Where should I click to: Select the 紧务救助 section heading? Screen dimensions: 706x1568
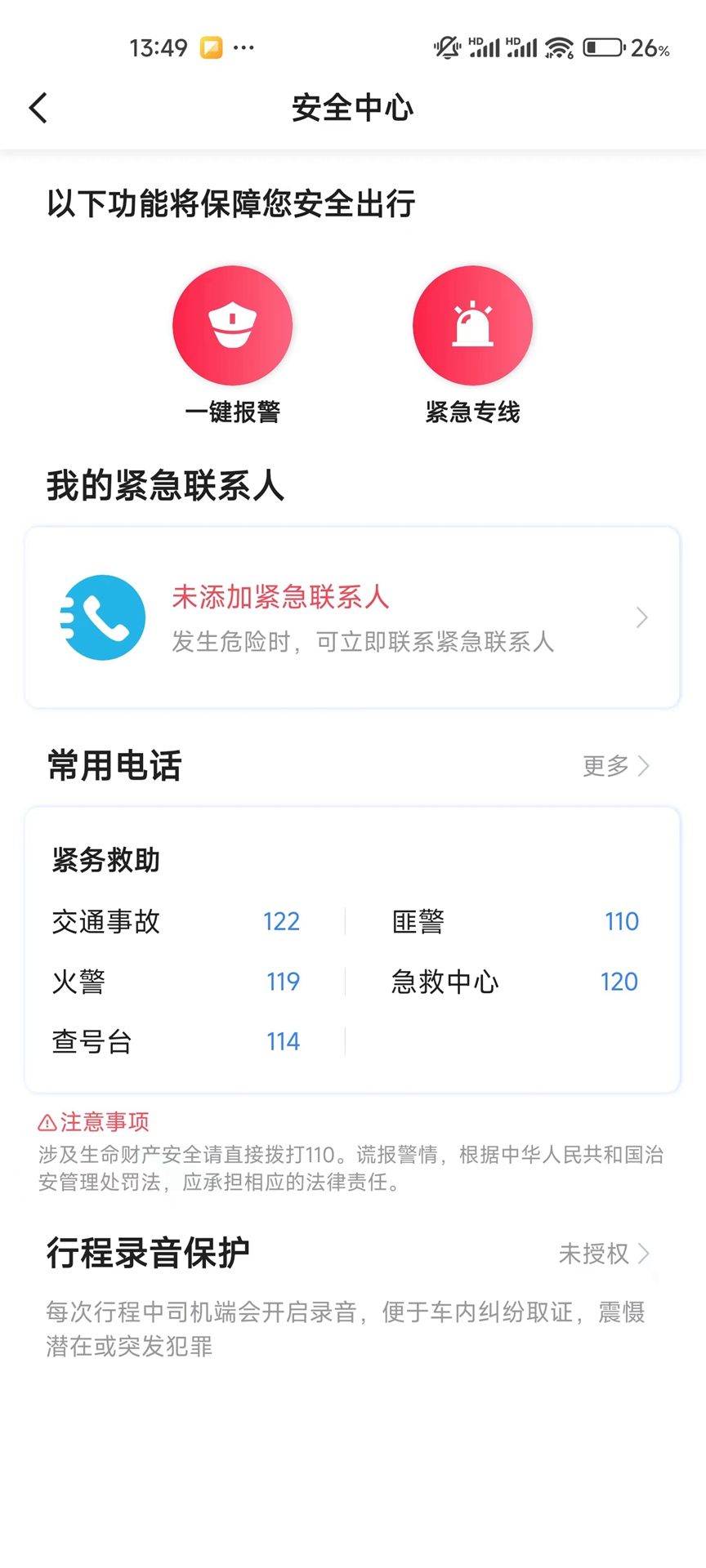105,860
